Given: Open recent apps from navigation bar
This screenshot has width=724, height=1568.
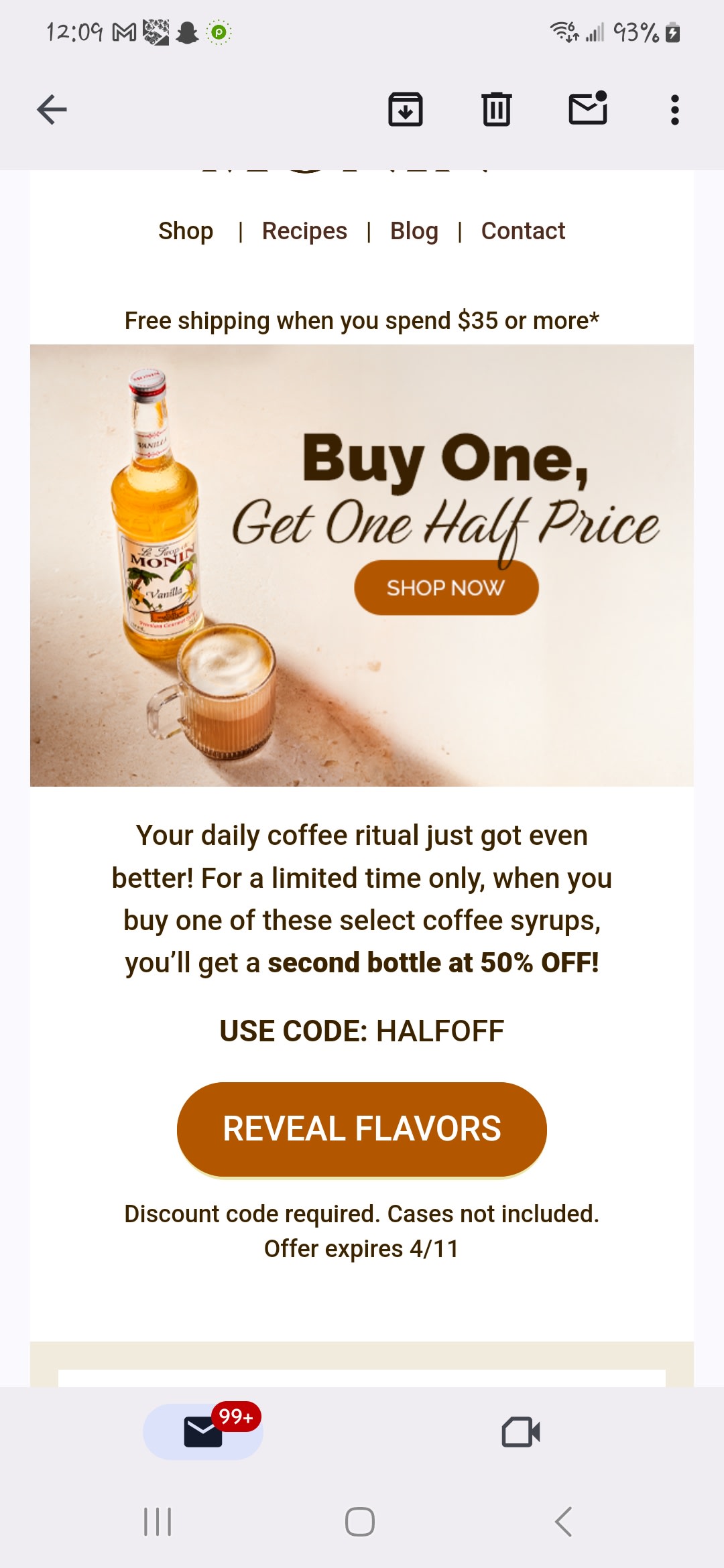Looking at the screenshot, I should pos(158,1522).
